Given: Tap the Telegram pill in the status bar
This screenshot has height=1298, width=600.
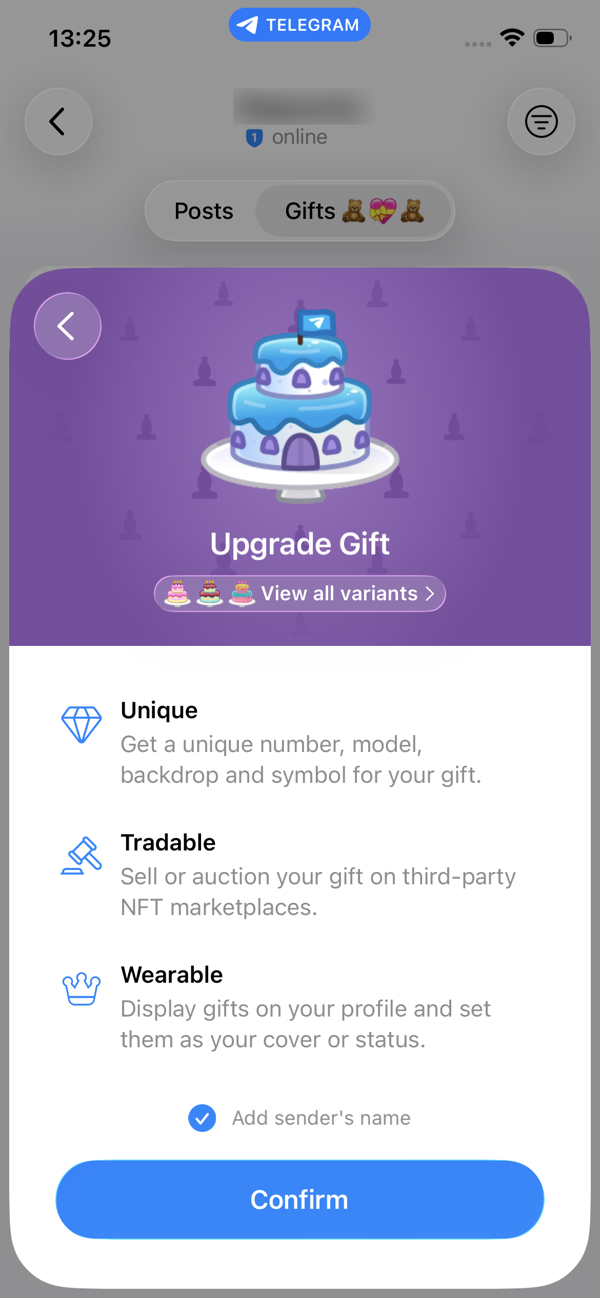Looking at the screenshot, I should 299,26.
